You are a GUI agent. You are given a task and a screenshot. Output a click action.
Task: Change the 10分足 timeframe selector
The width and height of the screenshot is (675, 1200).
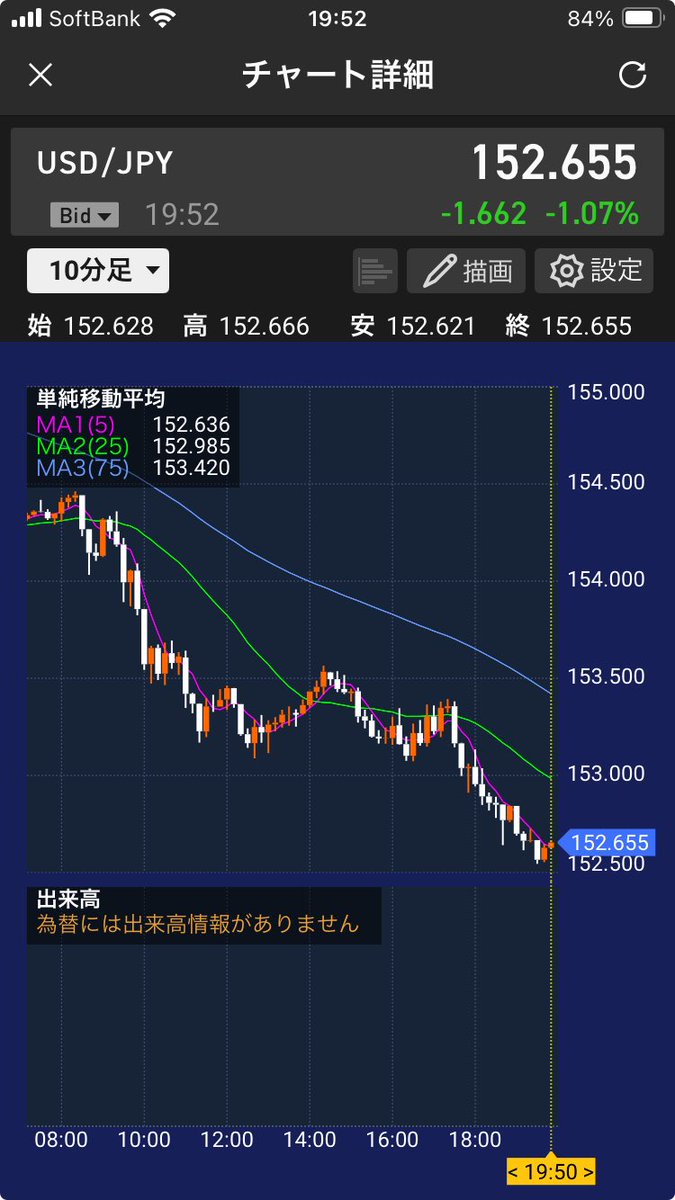[98, 270]
